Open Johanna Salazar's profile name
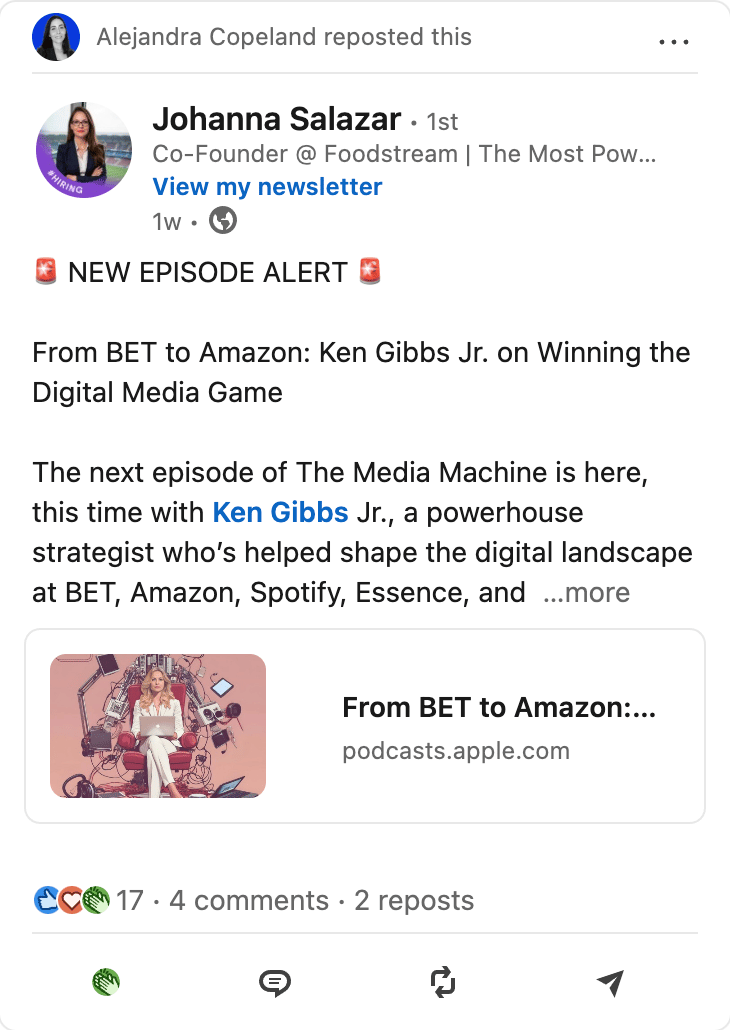Image resolution: width=730 pixels, height=1030 pixels. pyautogui.click(x=277, y=120)
